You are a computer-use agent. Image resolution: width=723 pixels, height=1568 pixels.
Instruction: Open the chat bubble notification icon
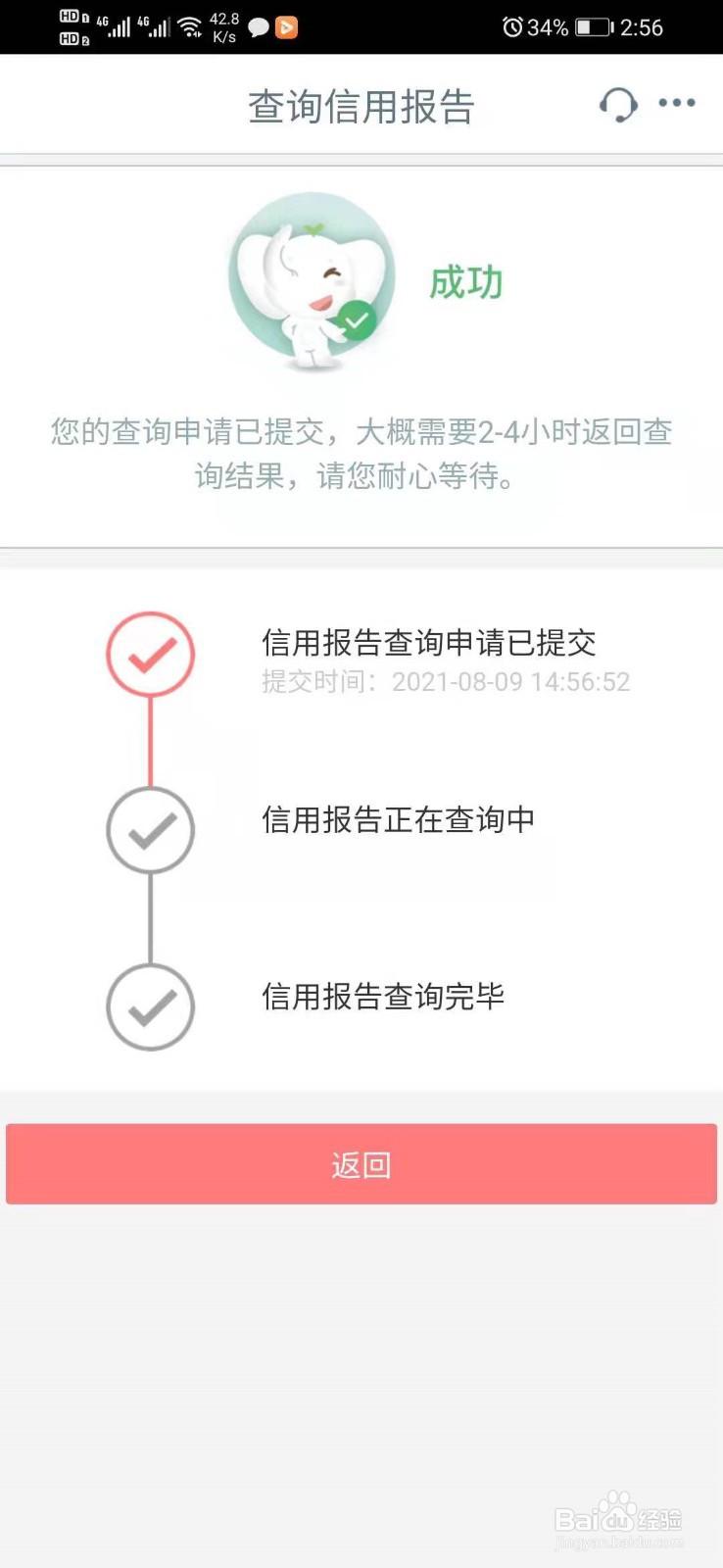pyautogui.click(x=257, y=26)
